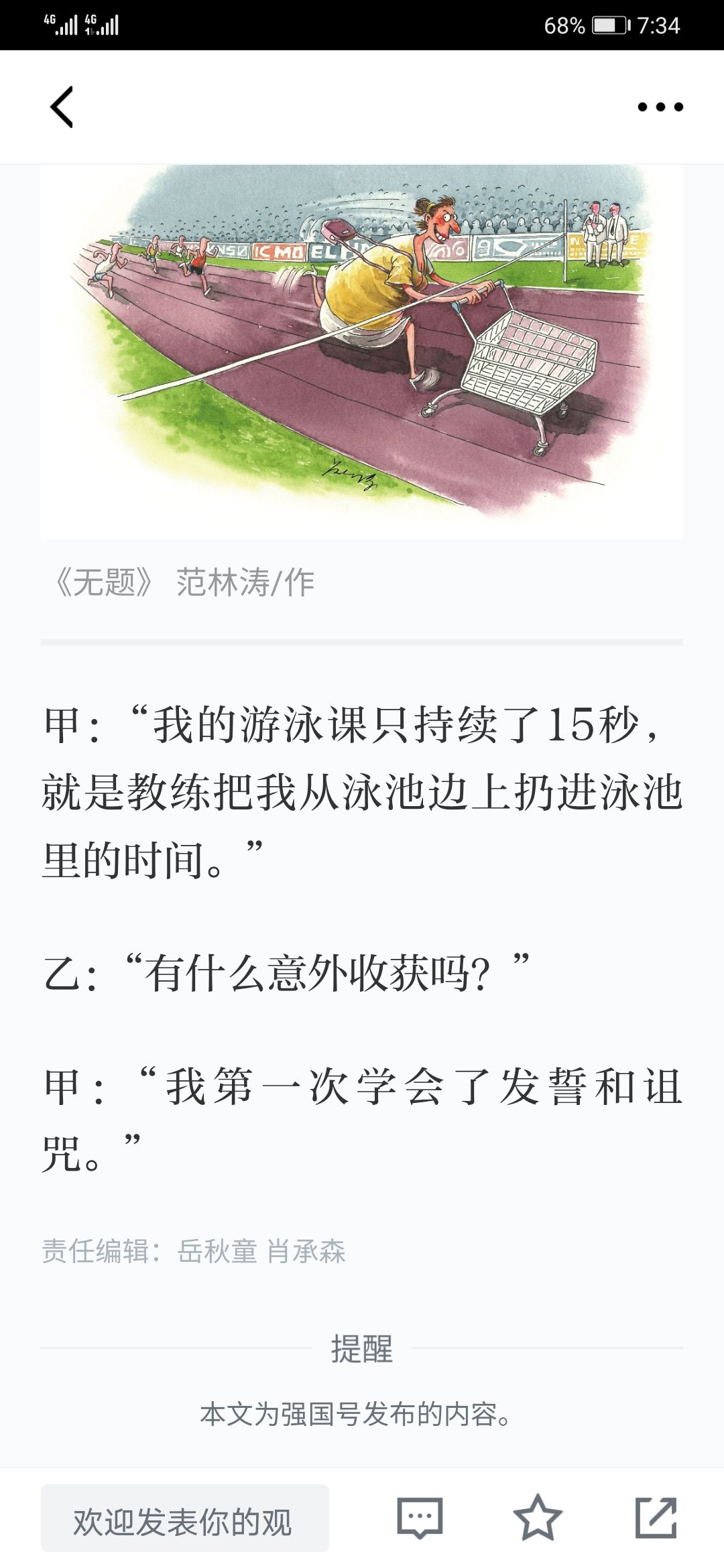This screenshot has height=1568, width=724.
Task: Go back using the top-left arrow
Action: [x=62, y=107]
